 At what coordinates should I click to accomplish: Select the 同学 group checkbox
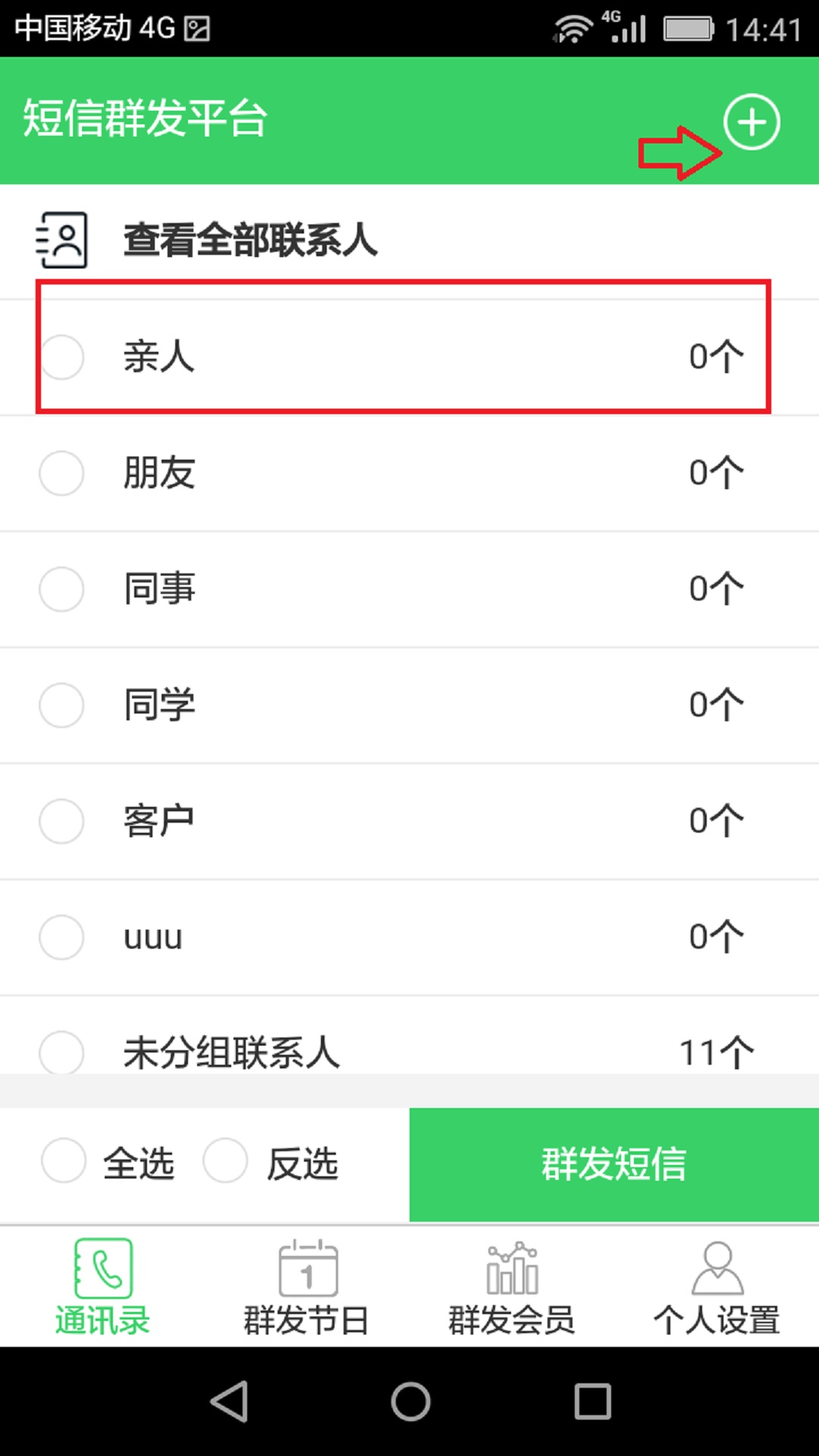(62, 705)
